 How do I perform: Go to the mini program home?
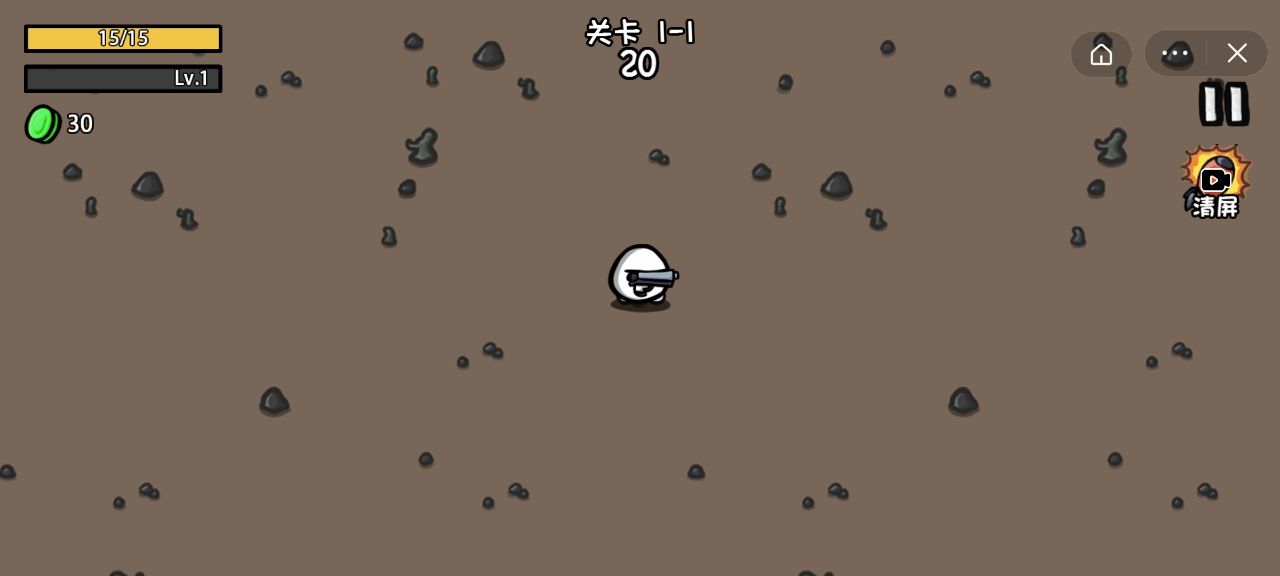(1101, 54)
